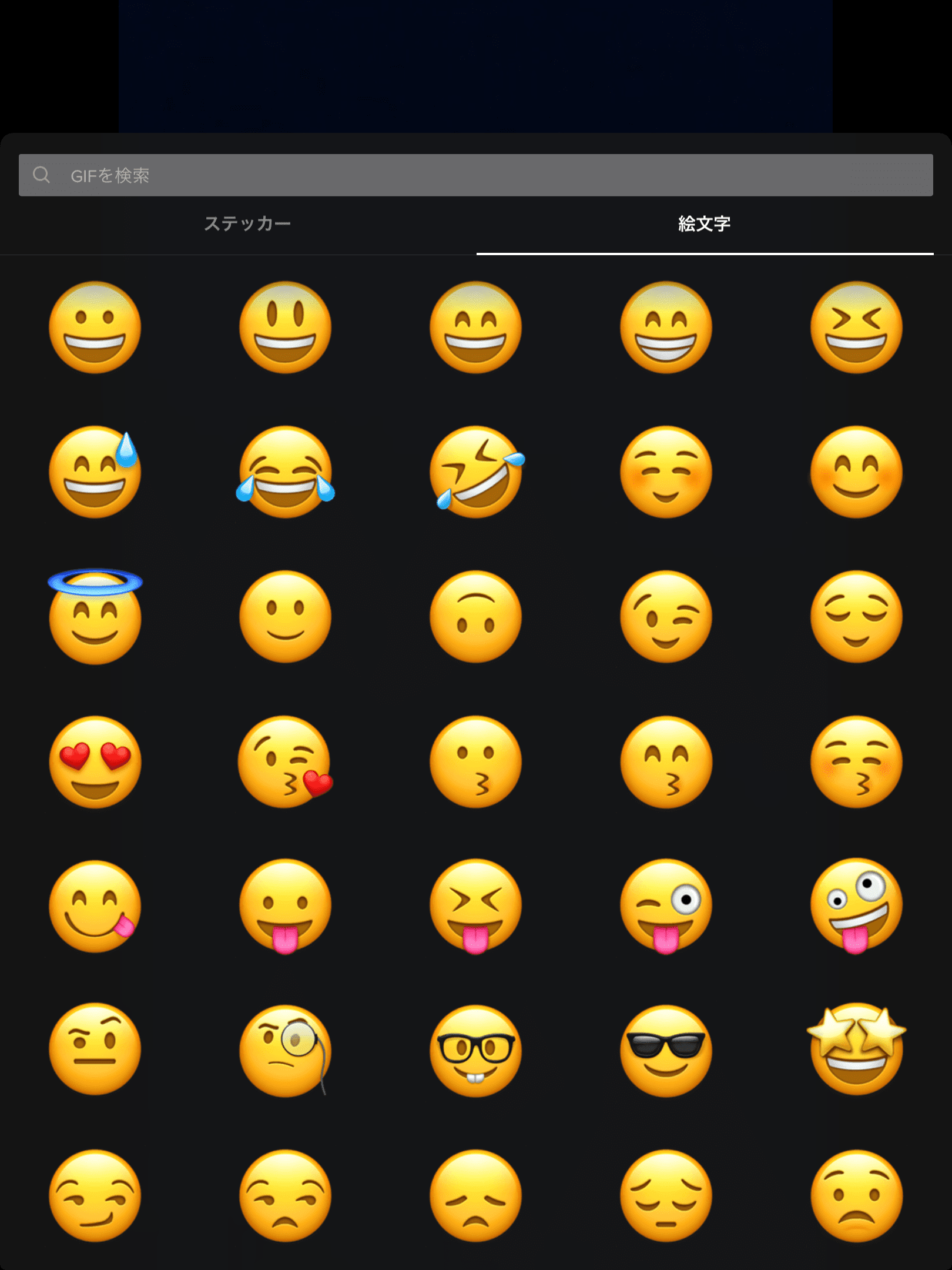Insert the sweat smile emoji
Viewport: 952px width, 1270px height.
(95, 472)
